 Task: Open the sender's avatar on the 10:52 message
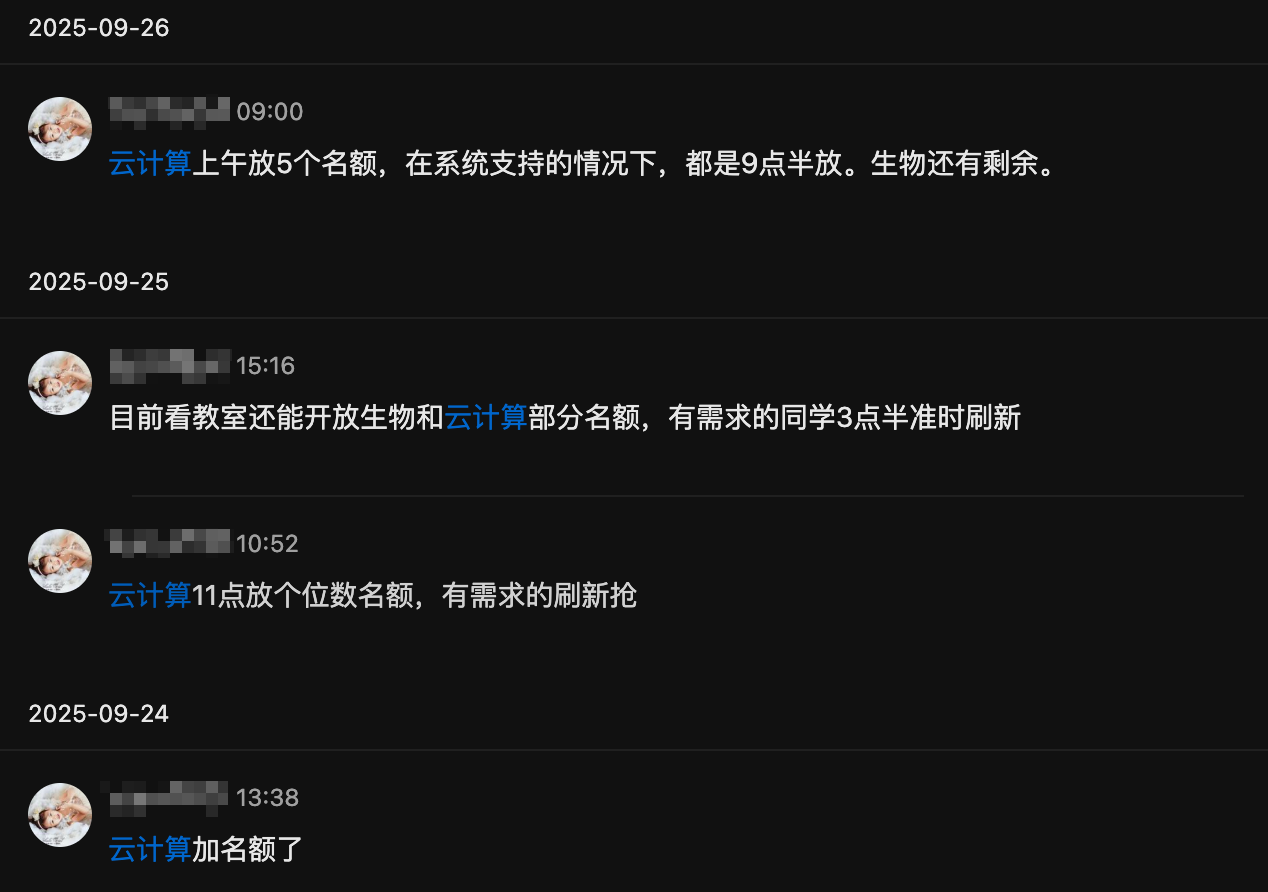click(60, 561)
